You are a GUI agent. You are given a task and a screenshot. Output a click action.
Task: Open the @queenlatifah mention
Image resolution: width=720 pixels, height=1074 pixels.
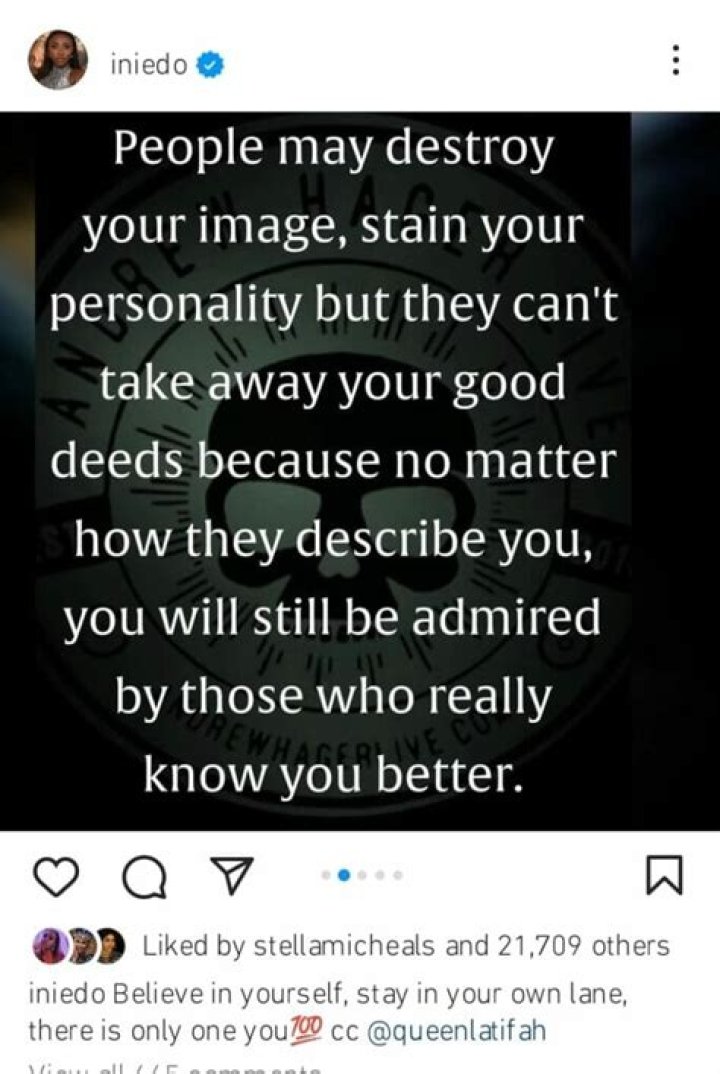(x=455, y=1030)
